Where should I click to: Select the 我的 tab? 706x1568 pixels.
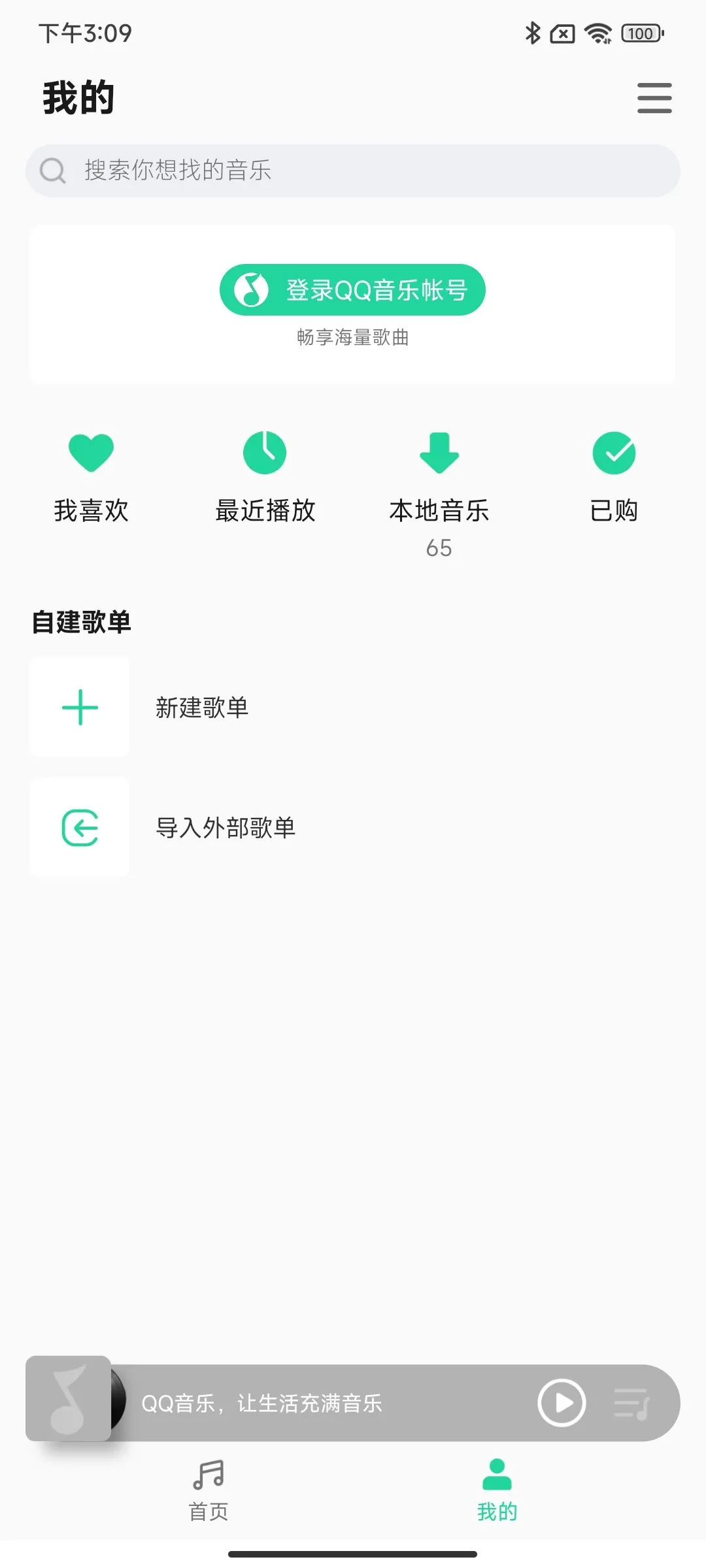pos(497,1491)
